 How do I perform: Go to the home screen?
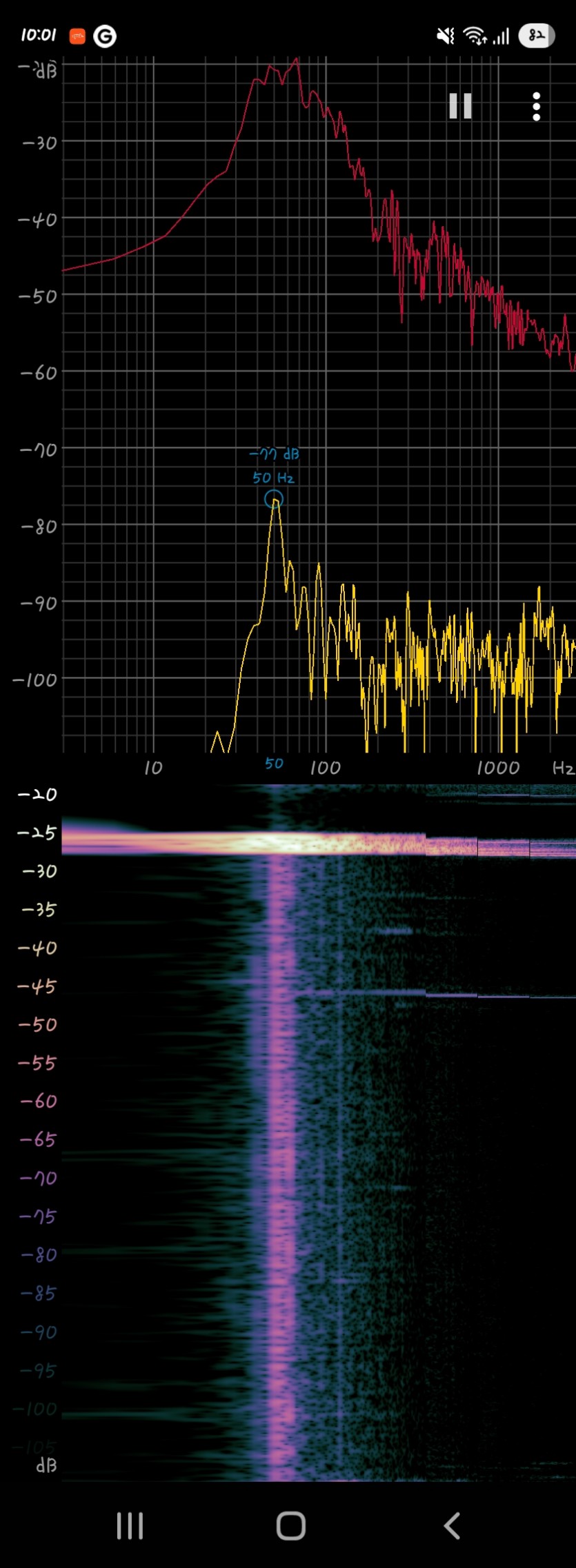pos(290,1525)
